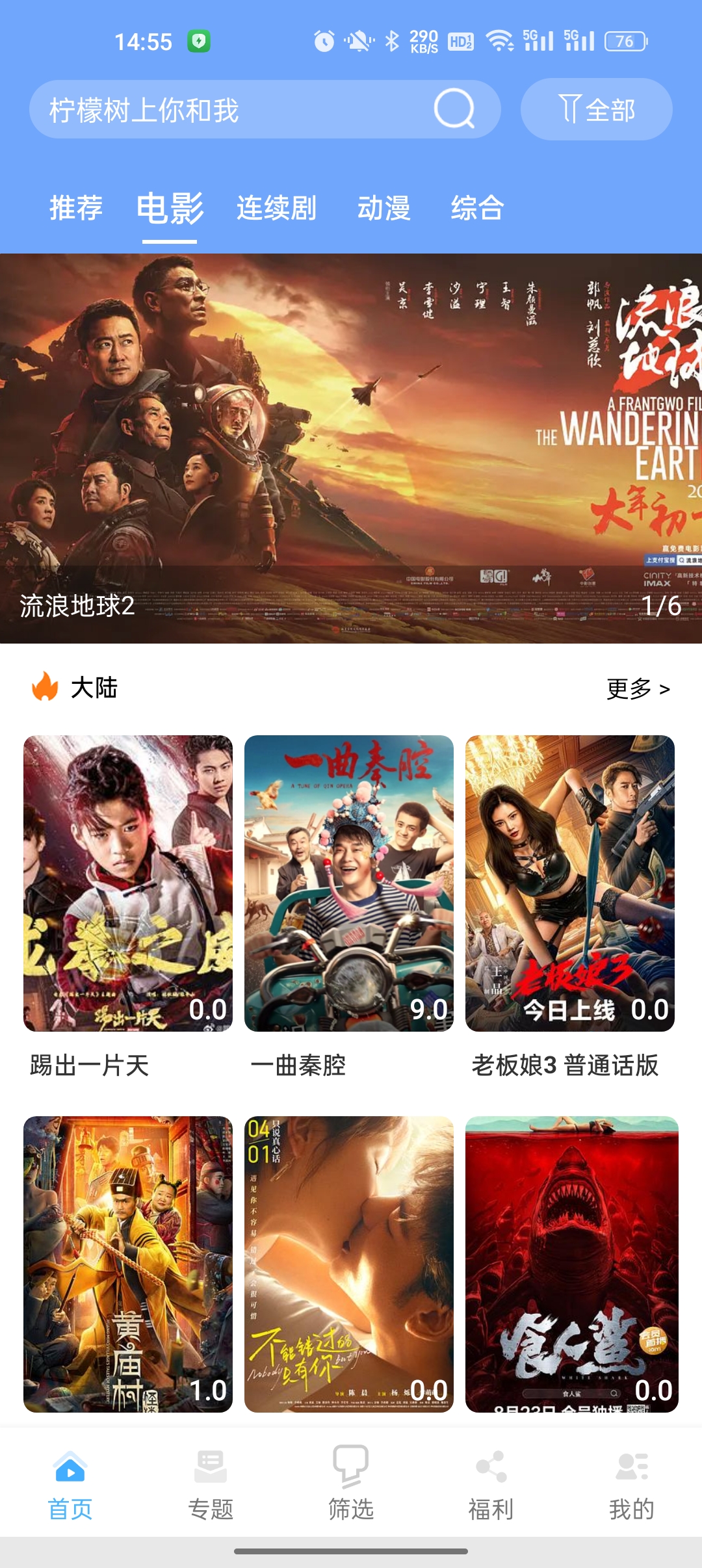View 更多 in the 大陆 section

[x=638, y=688]
